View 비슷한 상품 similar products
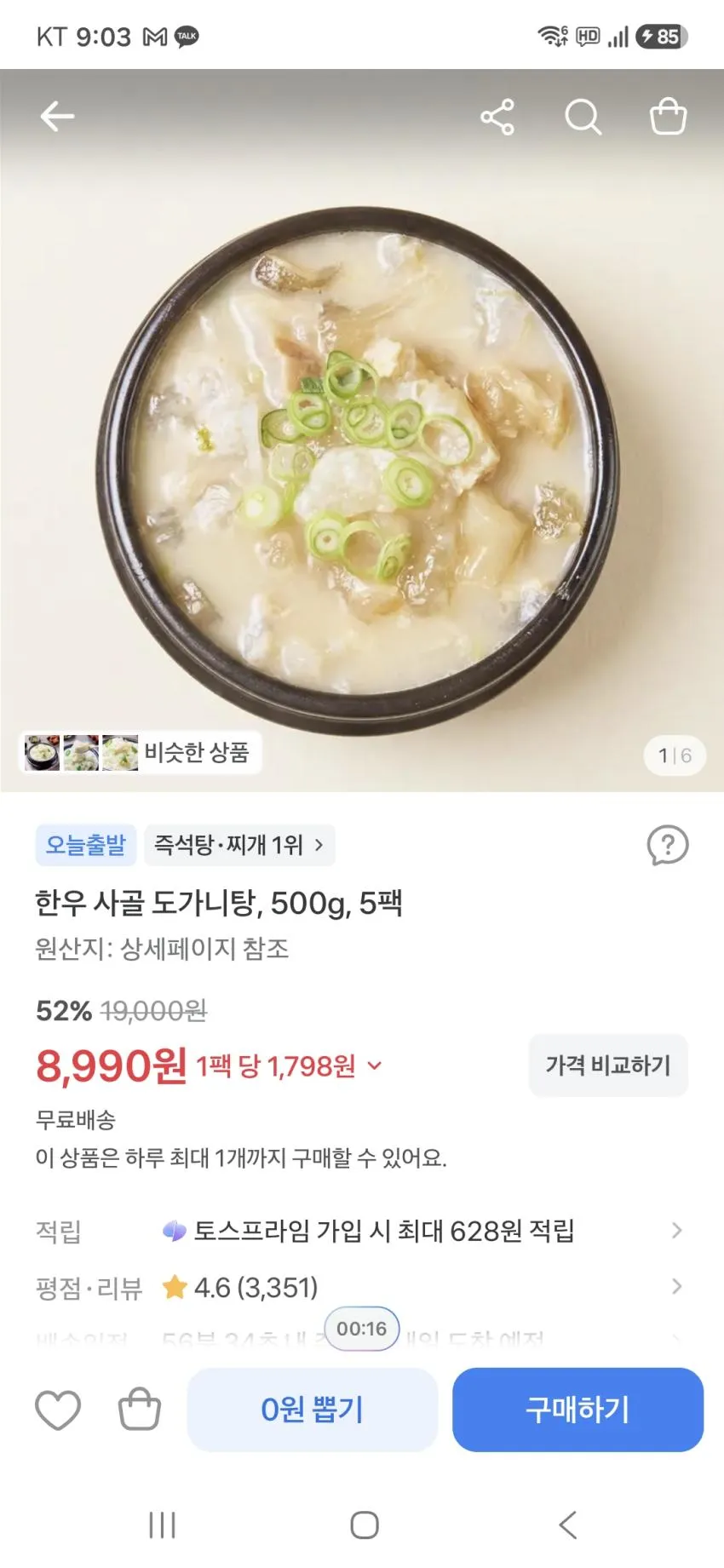Viewport: 724px width, 1568px height. pos(140,753)
